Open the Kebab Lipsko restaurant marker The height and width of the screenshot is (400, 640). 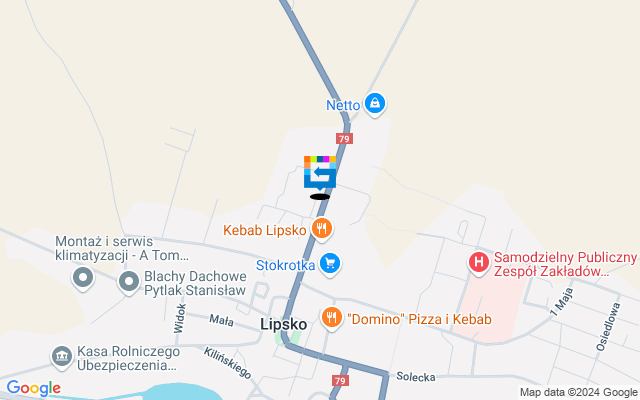click(321, 229)
